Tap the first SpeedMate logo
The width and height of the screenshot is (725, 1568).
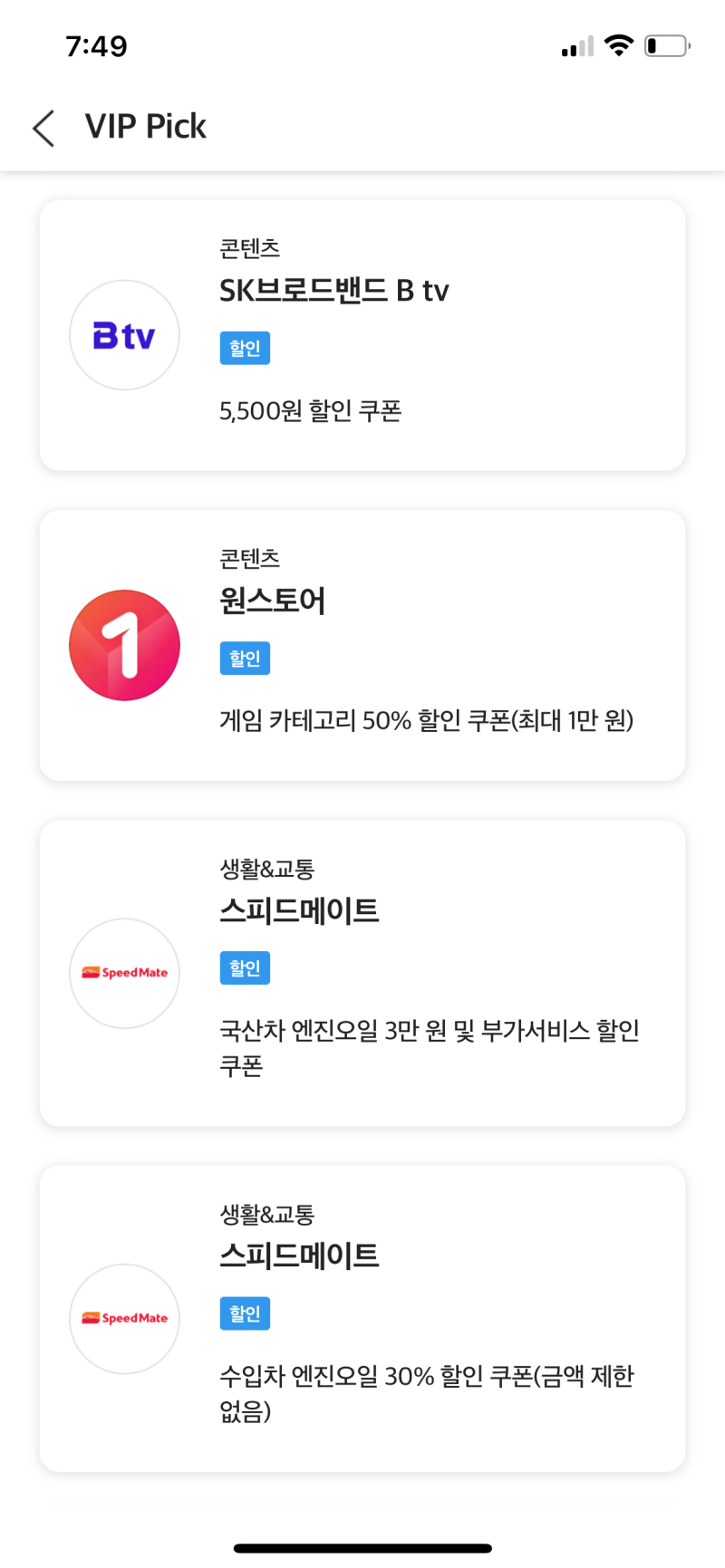(124, 972)
